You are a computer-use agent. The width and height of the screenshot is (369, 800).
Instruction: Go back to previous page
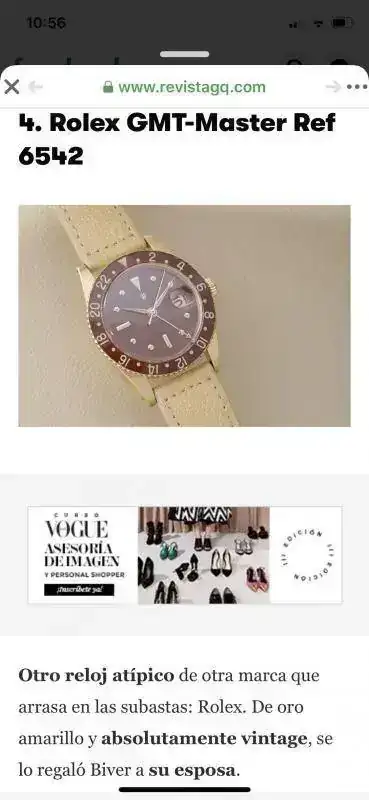tap(35, 87)
